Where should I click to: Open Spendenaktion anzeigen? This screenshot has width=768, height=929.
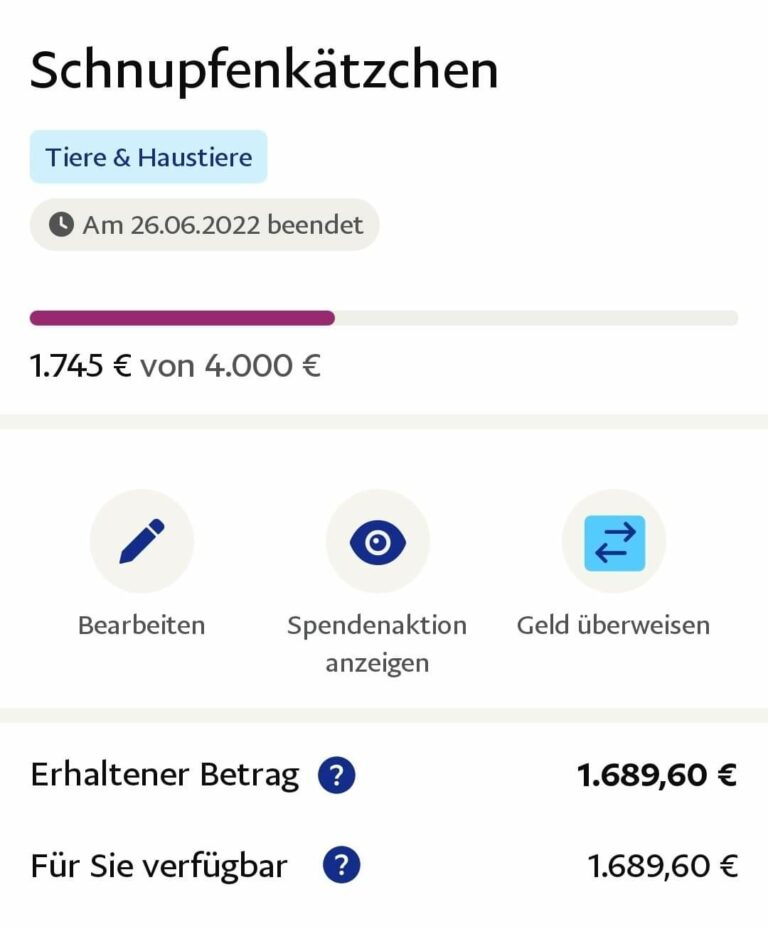coord(377,541)
